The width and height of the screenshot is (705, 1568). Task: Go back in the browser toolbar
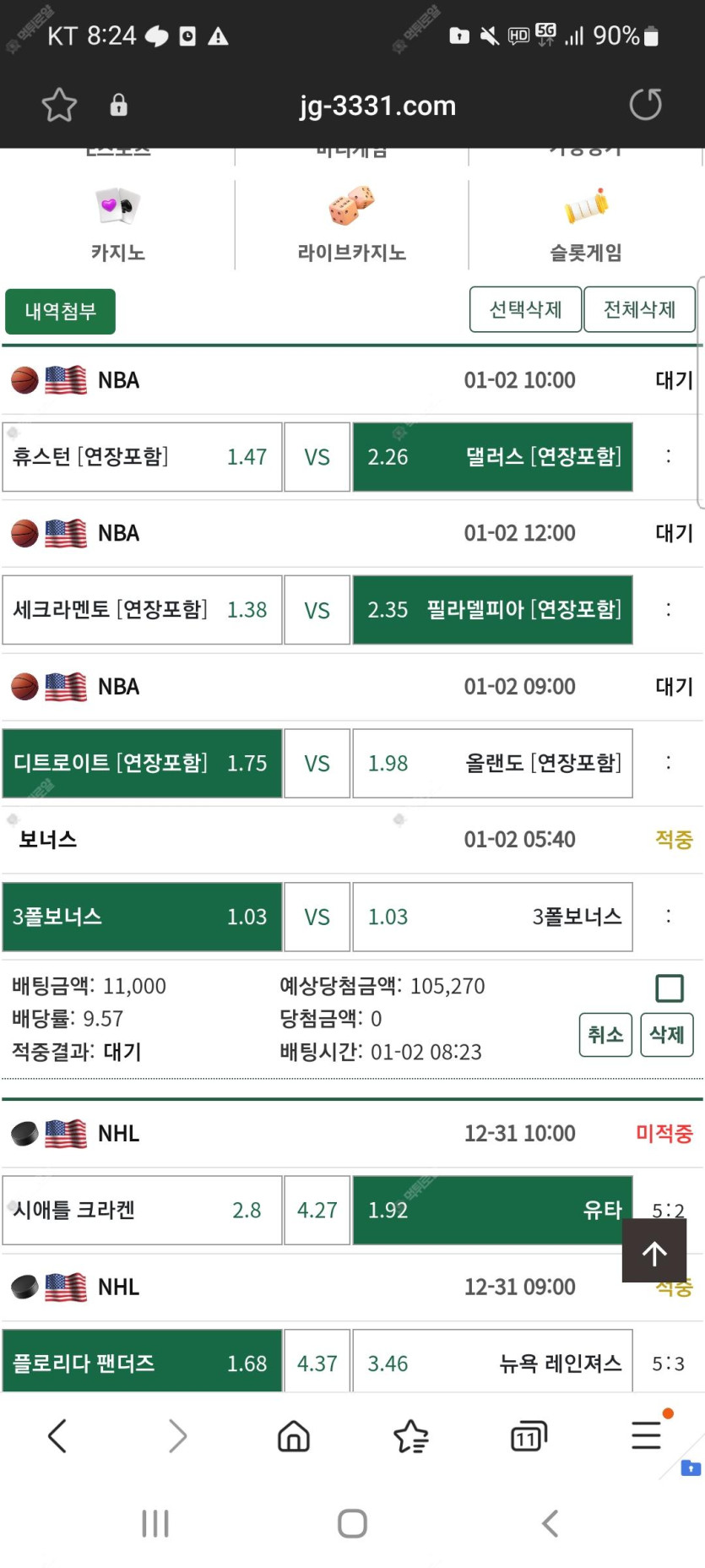[57, 1435]
